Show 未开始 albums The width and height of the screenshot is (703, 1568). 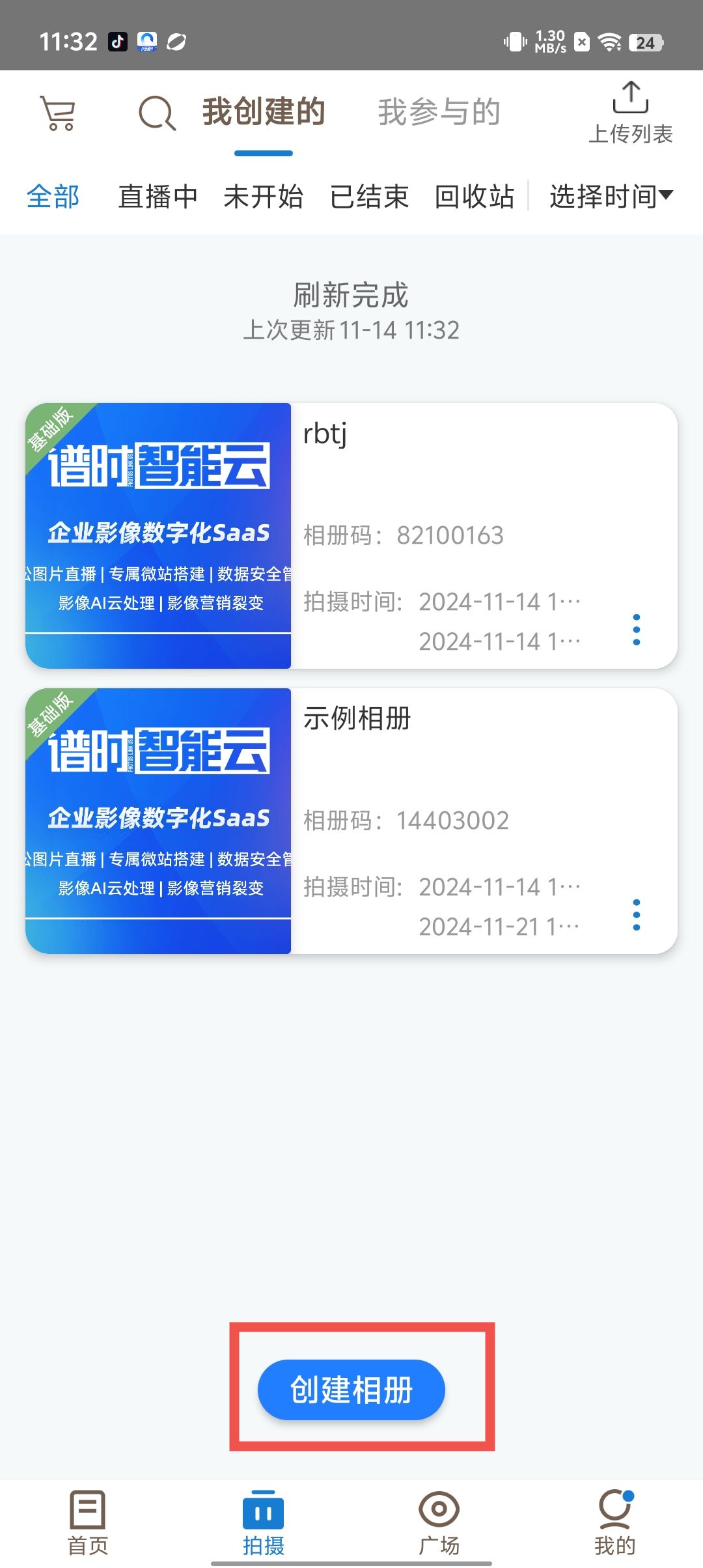click(263, 196)
